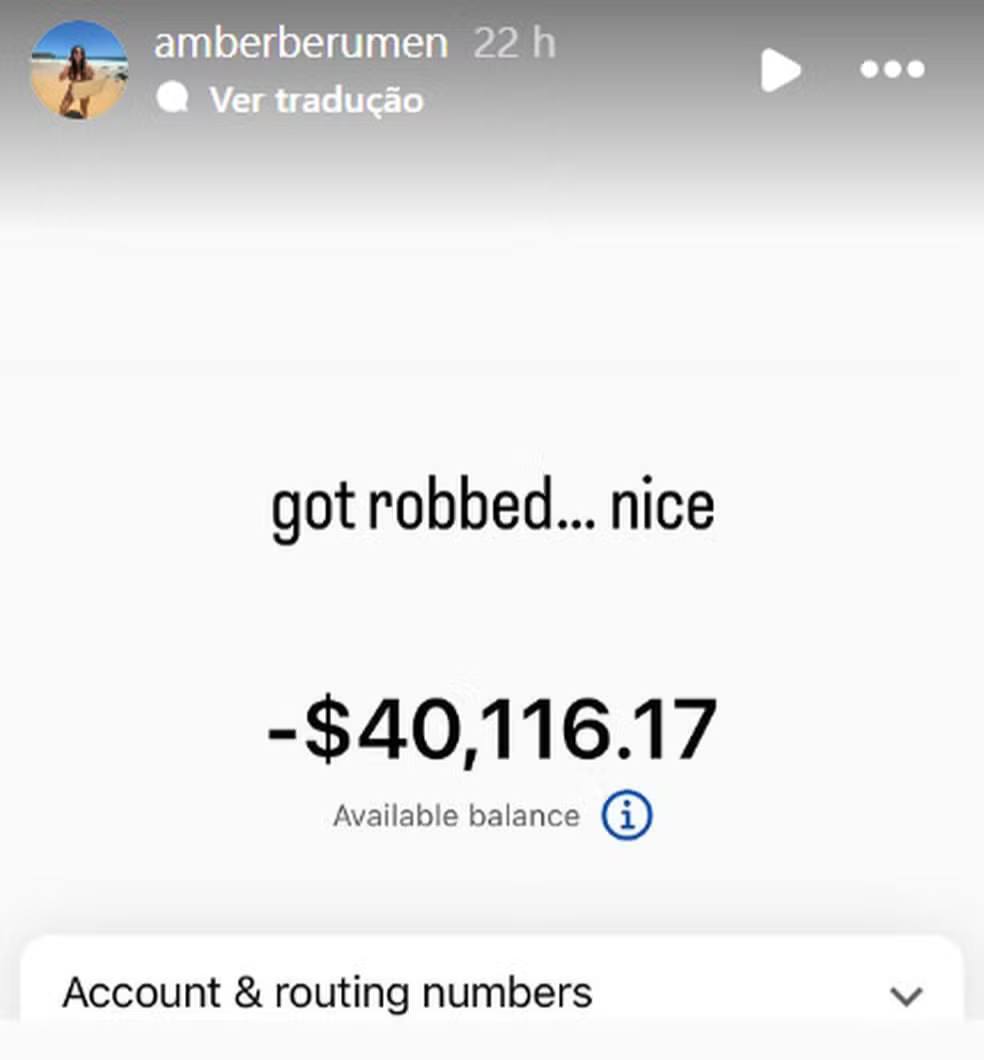Select Ver tradução to translate story
This screenshot has height=1060, width=984.
pyautogui.click(x=315, y=100)
